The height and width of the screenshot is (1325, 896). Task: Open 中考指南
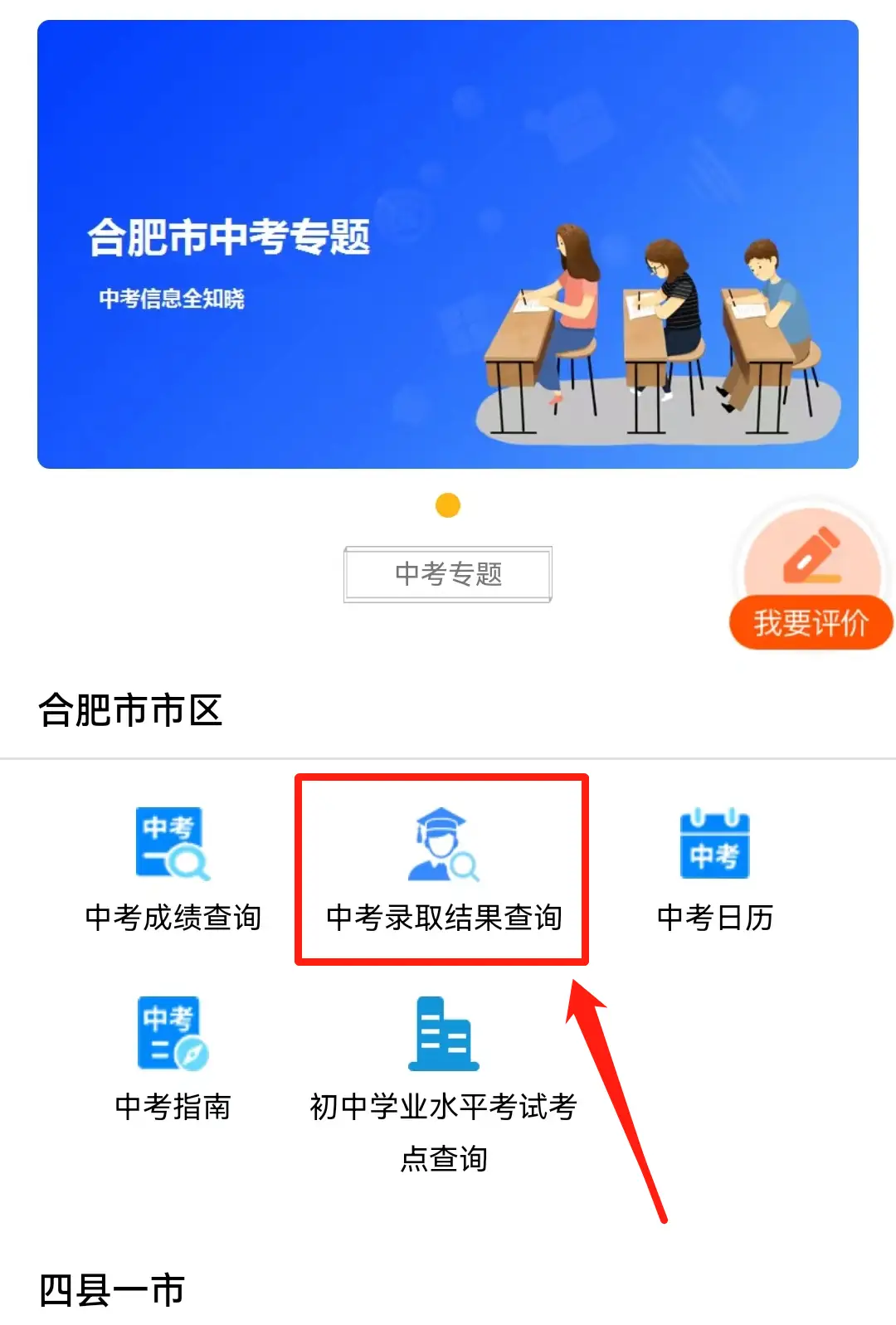tap(173, 1059)
